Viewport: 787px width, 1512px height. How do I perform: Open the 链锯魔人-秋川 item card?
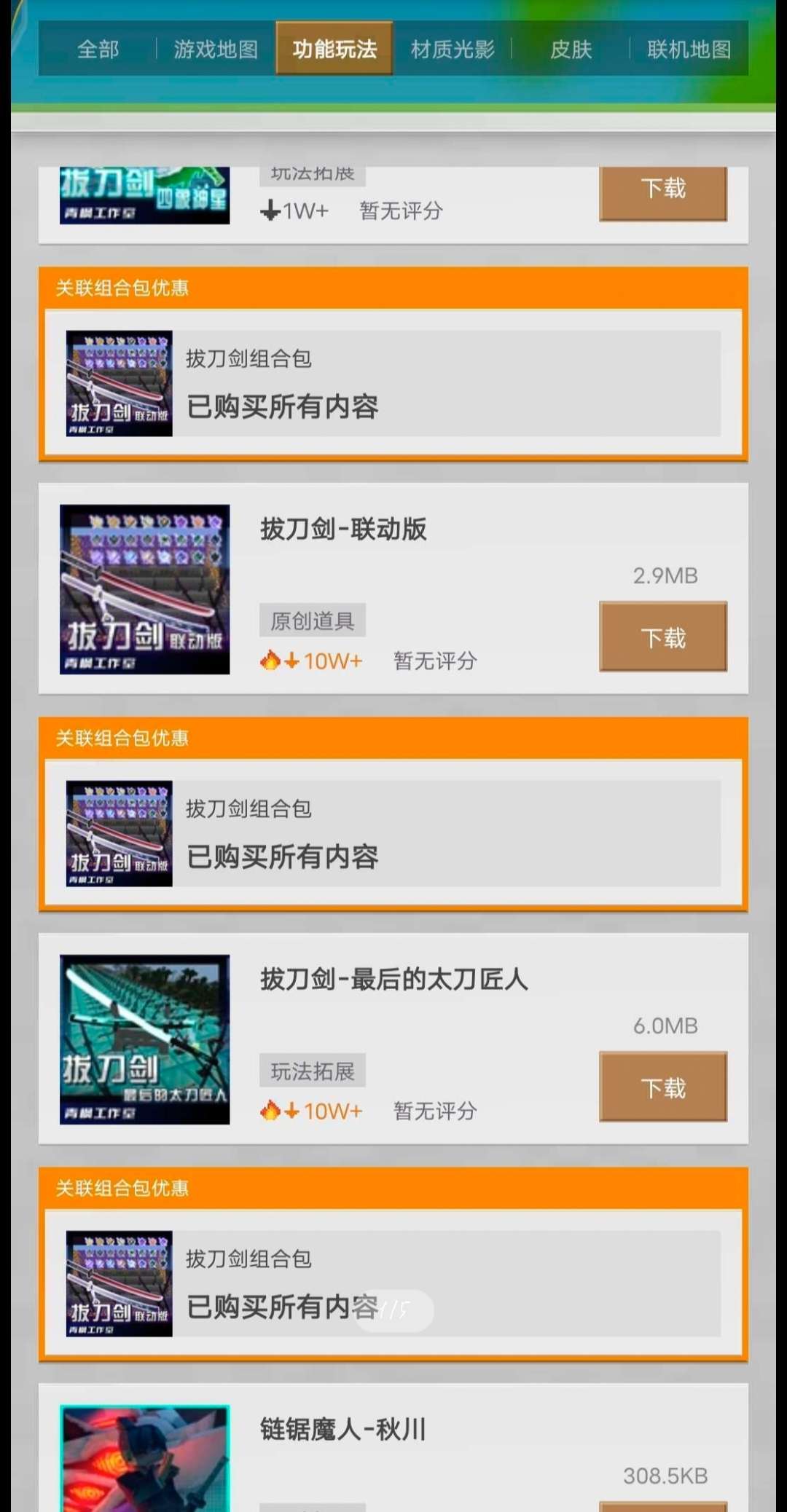click(x=393, y=1447)
